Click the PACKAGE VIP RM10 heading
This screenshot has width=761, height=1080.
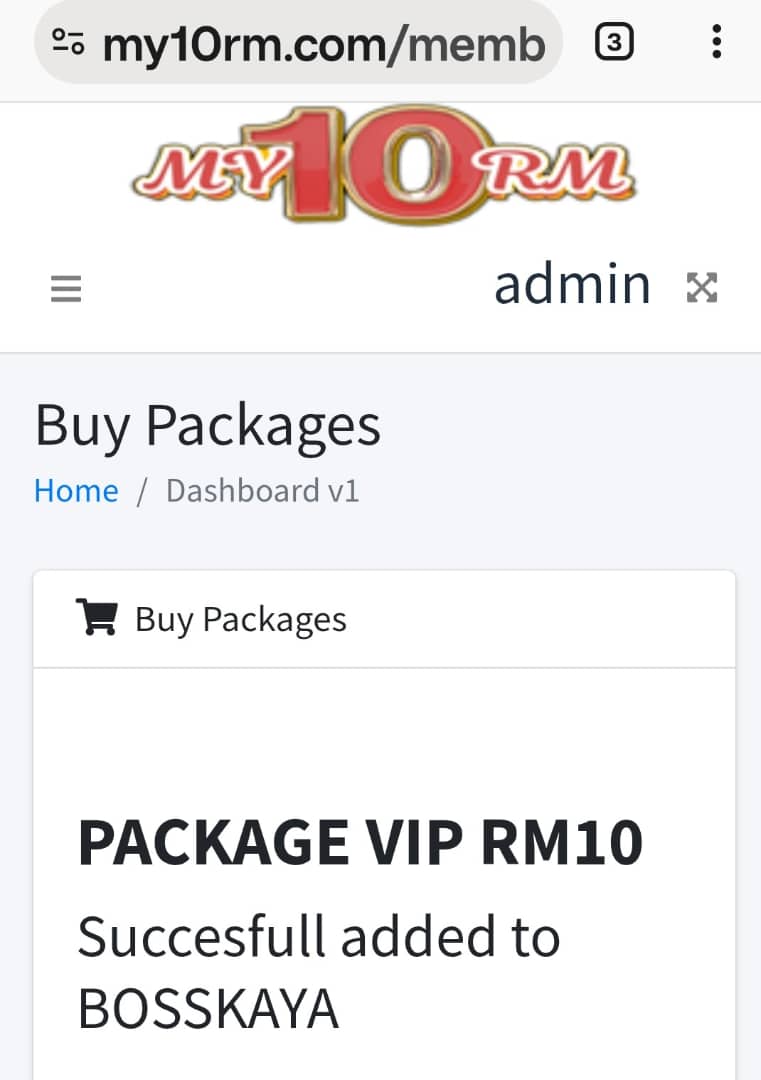[x=361, y=842]
